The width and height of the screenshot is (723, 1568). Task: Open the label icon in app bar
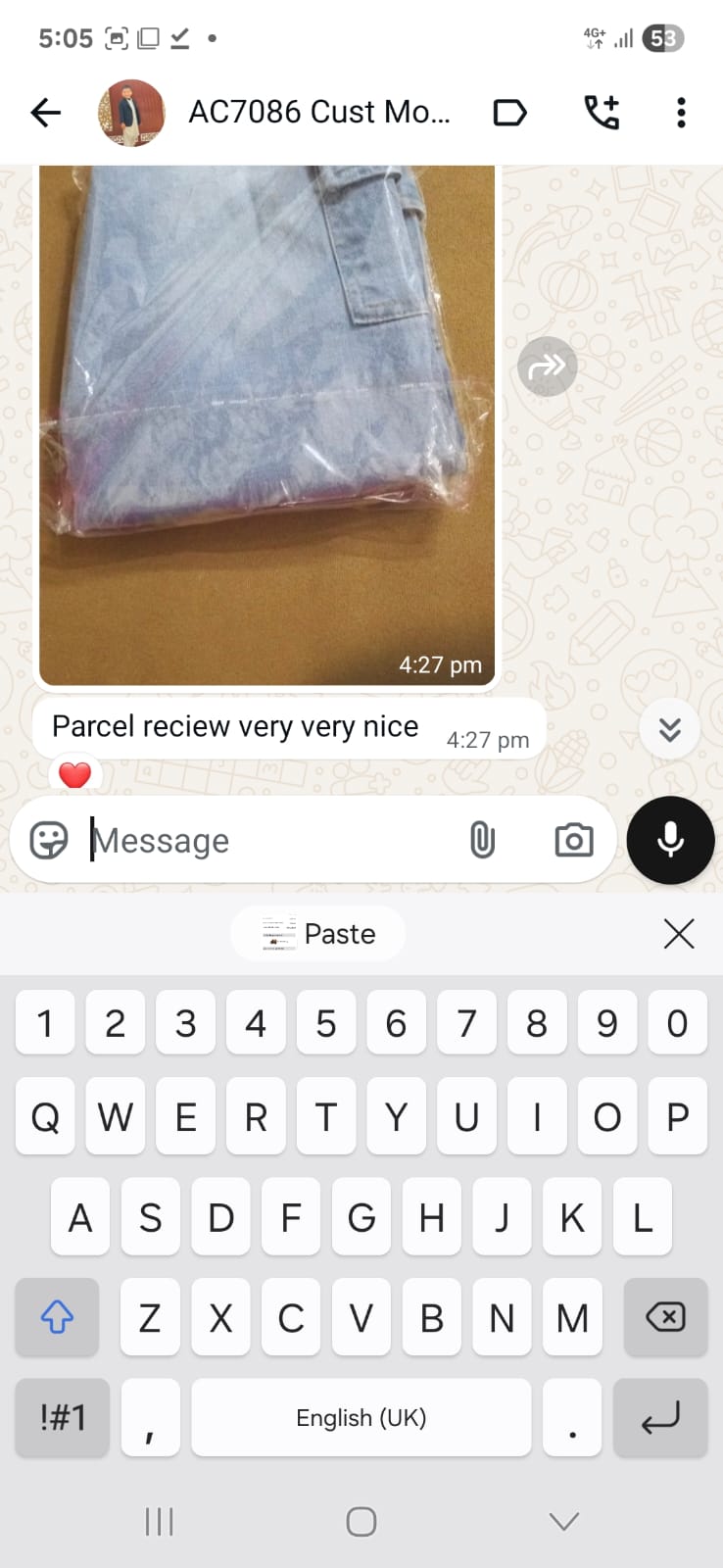pos(509,113)
